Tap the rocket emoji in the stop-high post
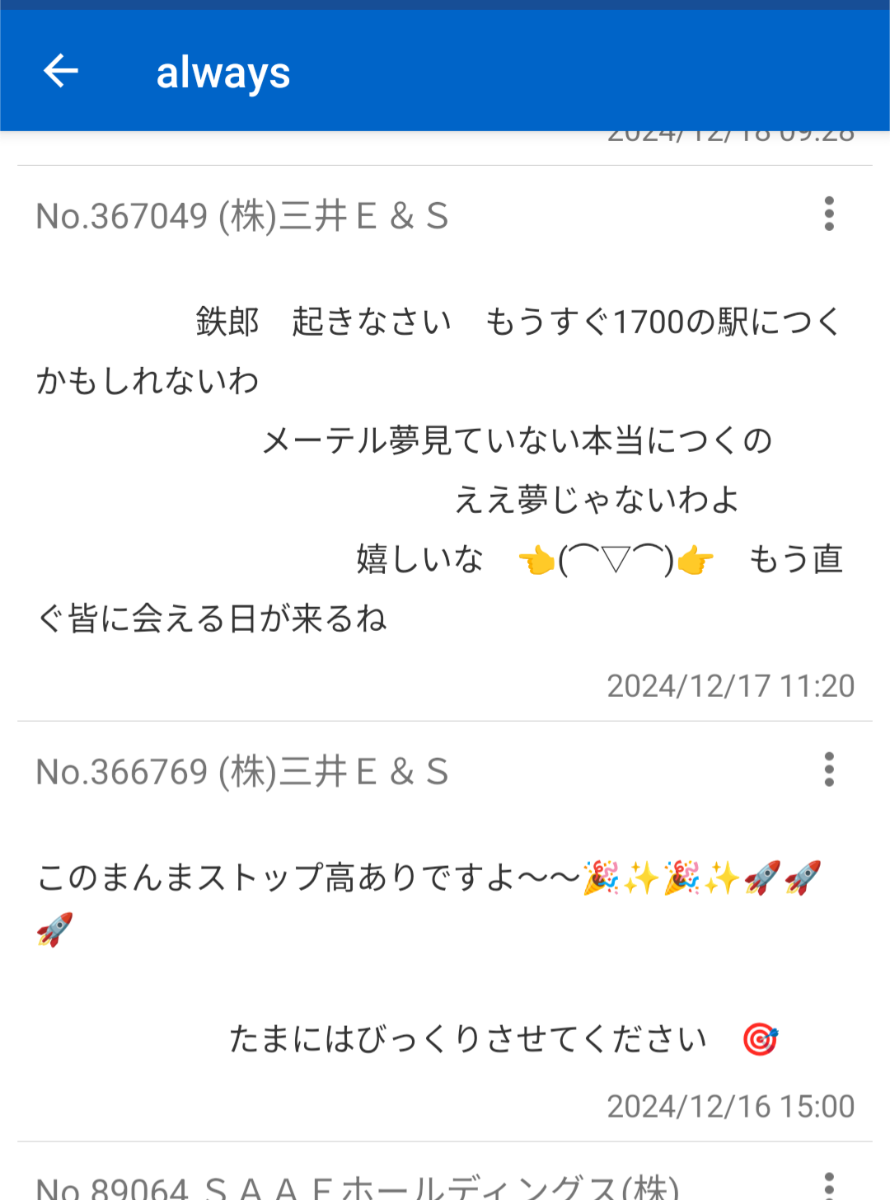This screenshot has width=890, height=1200. click(760, 878)
